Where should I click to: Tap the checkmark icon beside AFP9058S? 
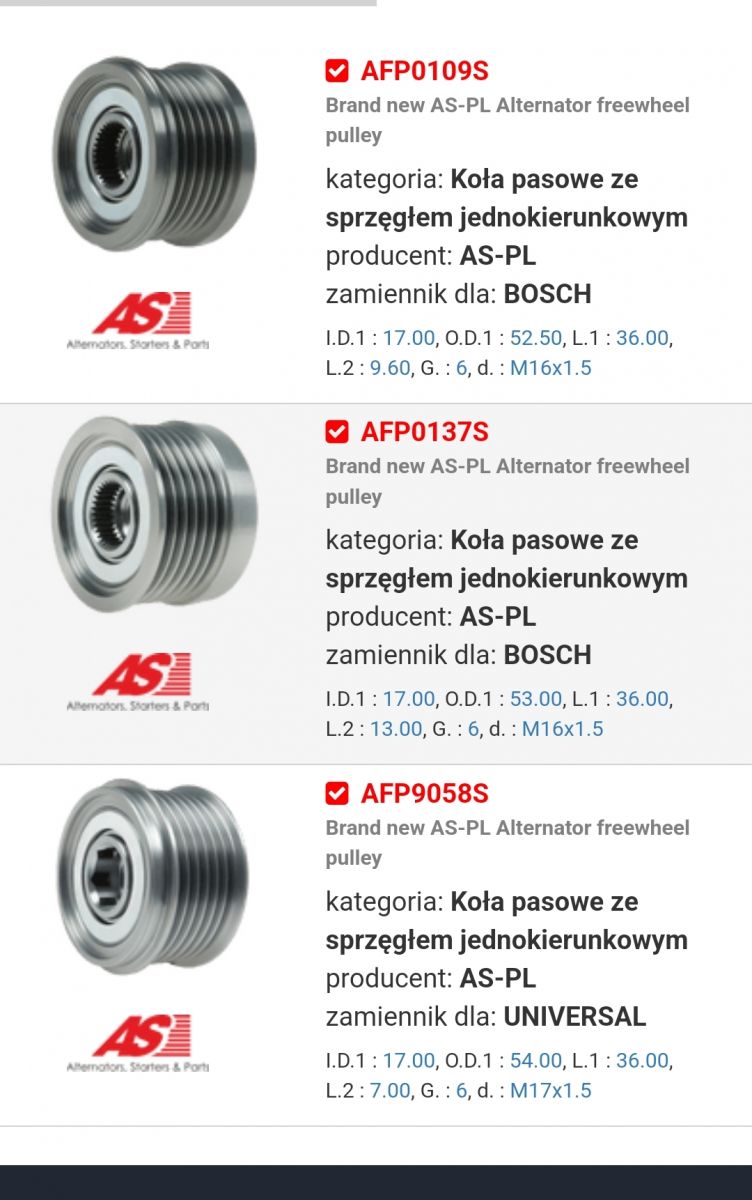point(338,793)
